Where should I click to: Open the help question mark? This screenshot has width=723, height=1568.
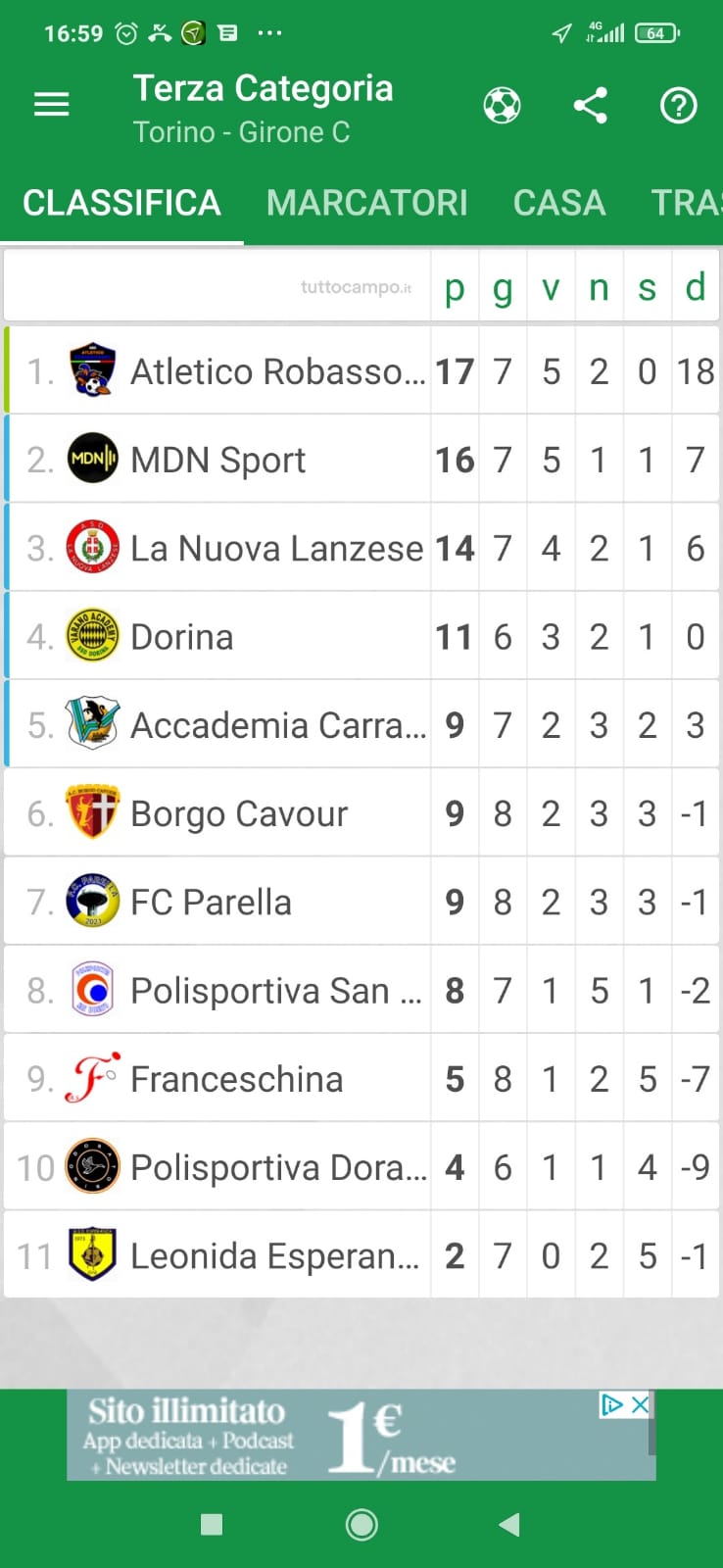coord(678,105)
